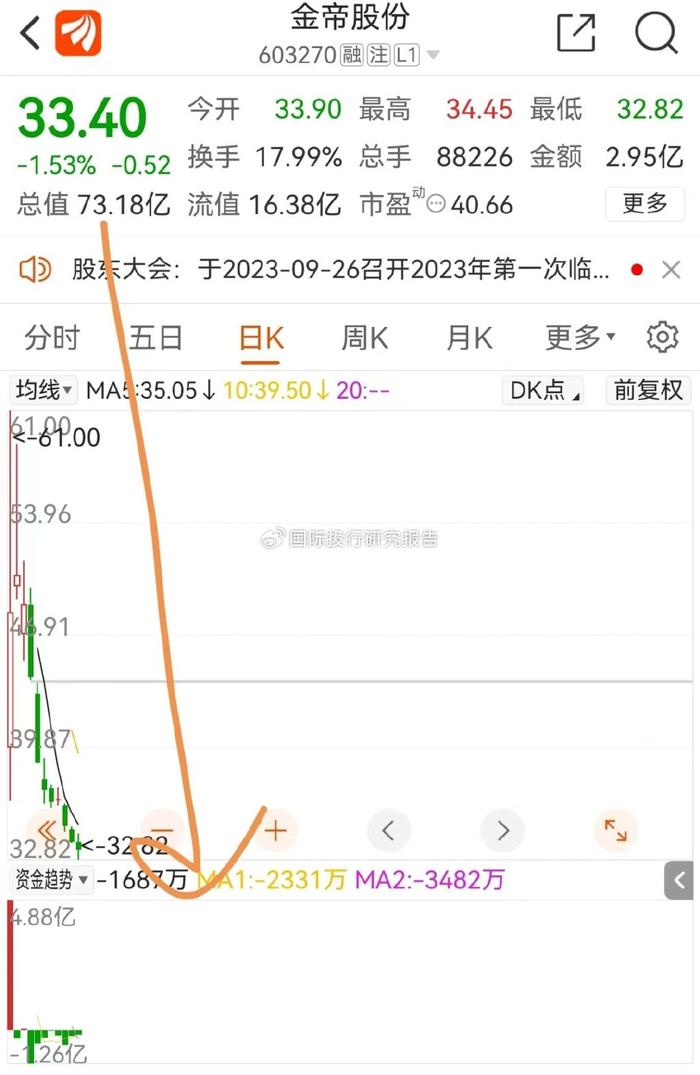The image size is (700, 1075).
Task: Show more quote details via 更多 button
Action: click(644, 204)
